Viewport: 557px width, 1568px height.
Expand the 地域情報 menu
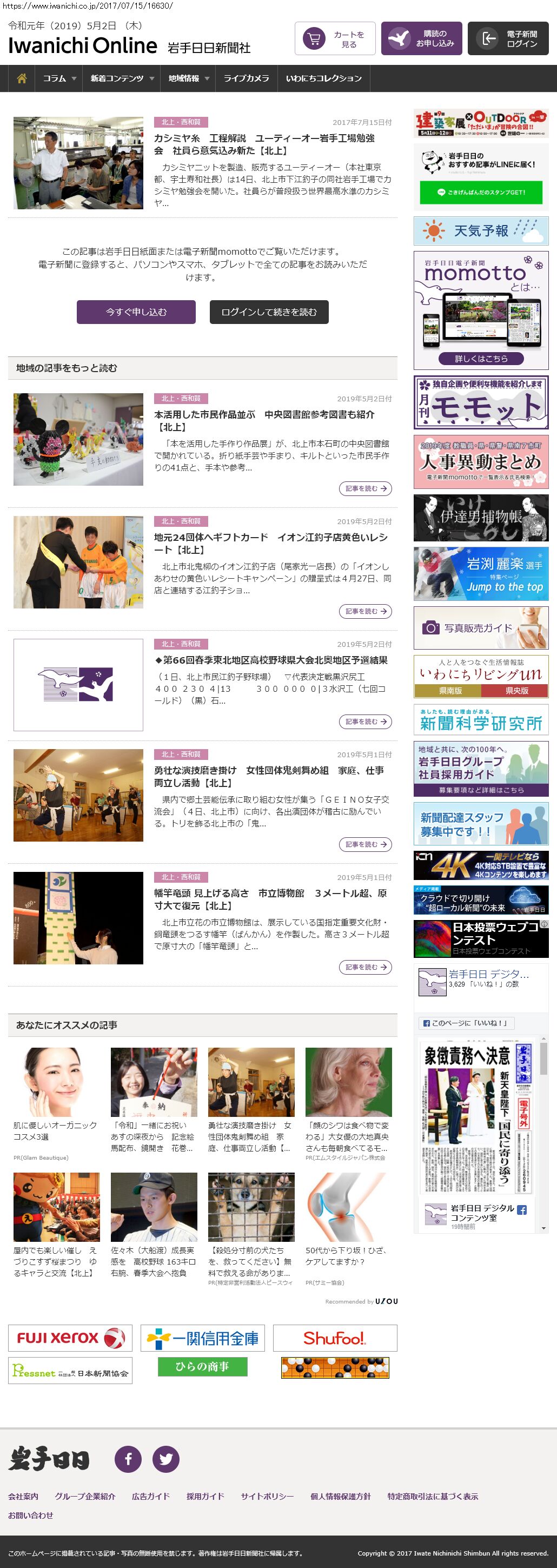188,78
